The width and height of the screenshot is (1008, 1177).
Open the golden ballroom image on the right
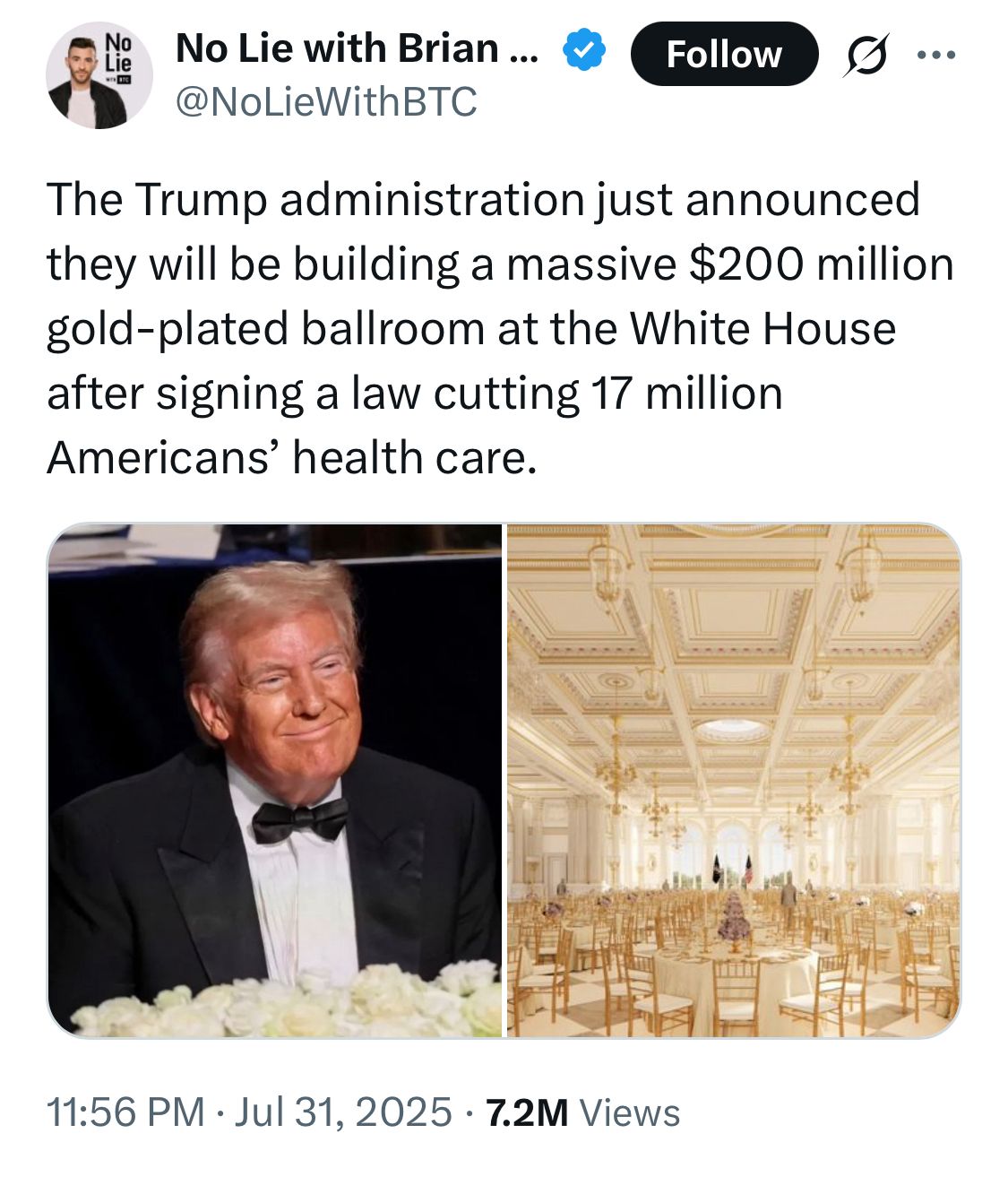point(734,781)
